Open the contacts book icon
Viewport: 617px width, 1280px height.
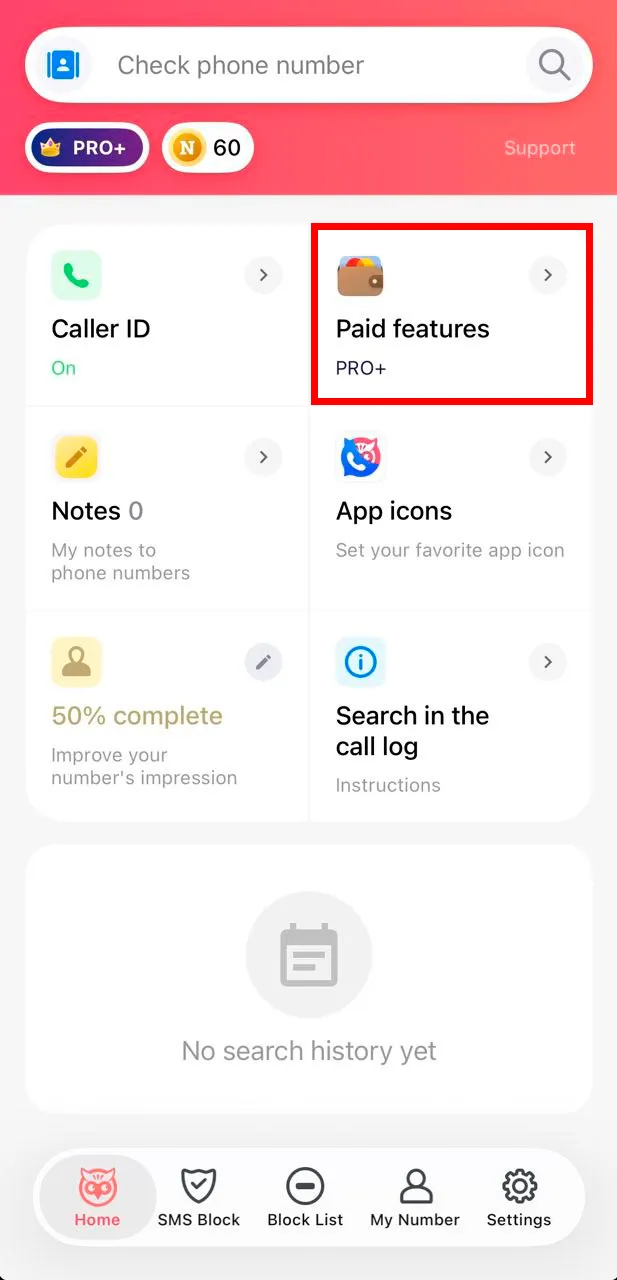click(63, 65)
